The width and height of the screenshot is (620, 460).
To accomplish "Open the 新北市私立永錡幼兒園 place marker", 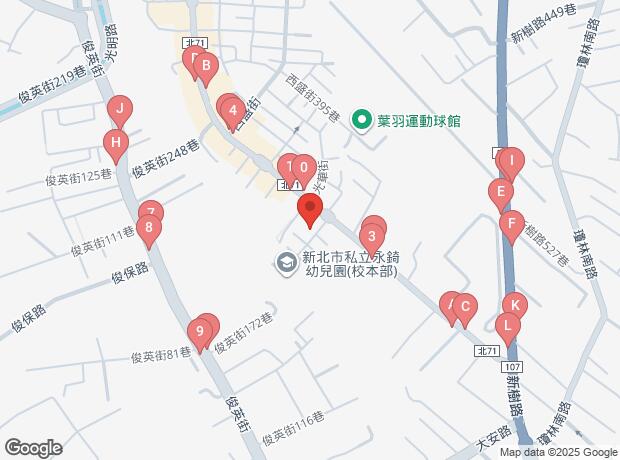I will (x=286, y=262).
